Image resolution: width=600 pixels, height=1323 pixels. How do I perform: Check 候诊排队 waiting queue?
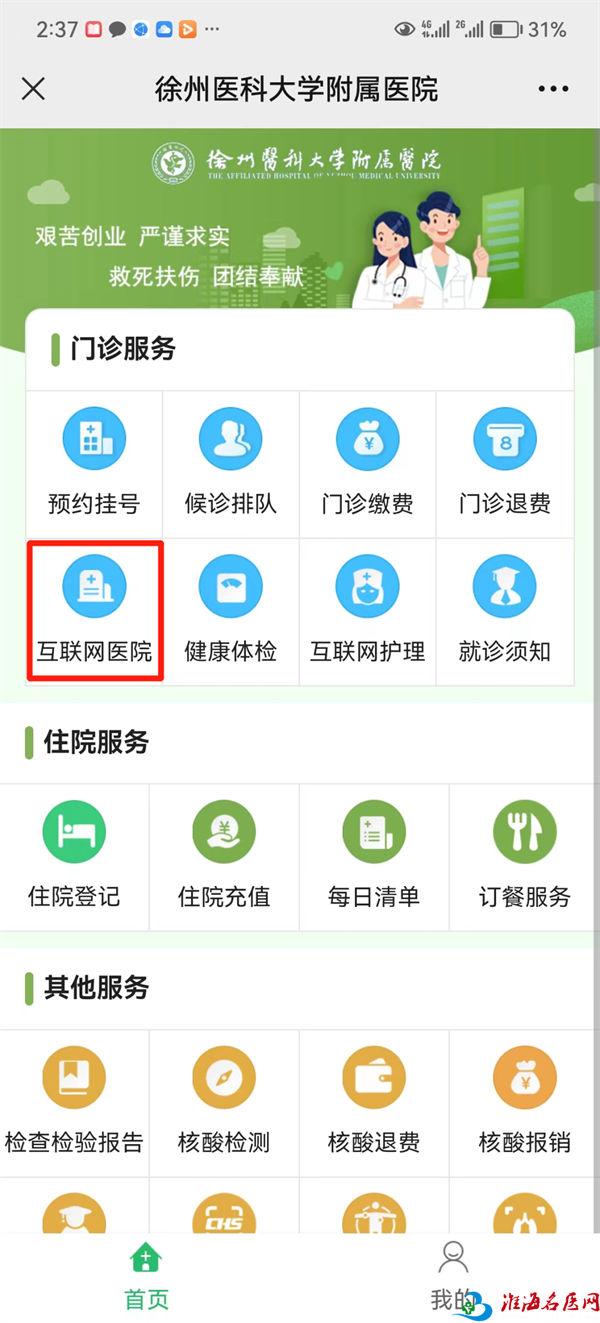[230, 464]
